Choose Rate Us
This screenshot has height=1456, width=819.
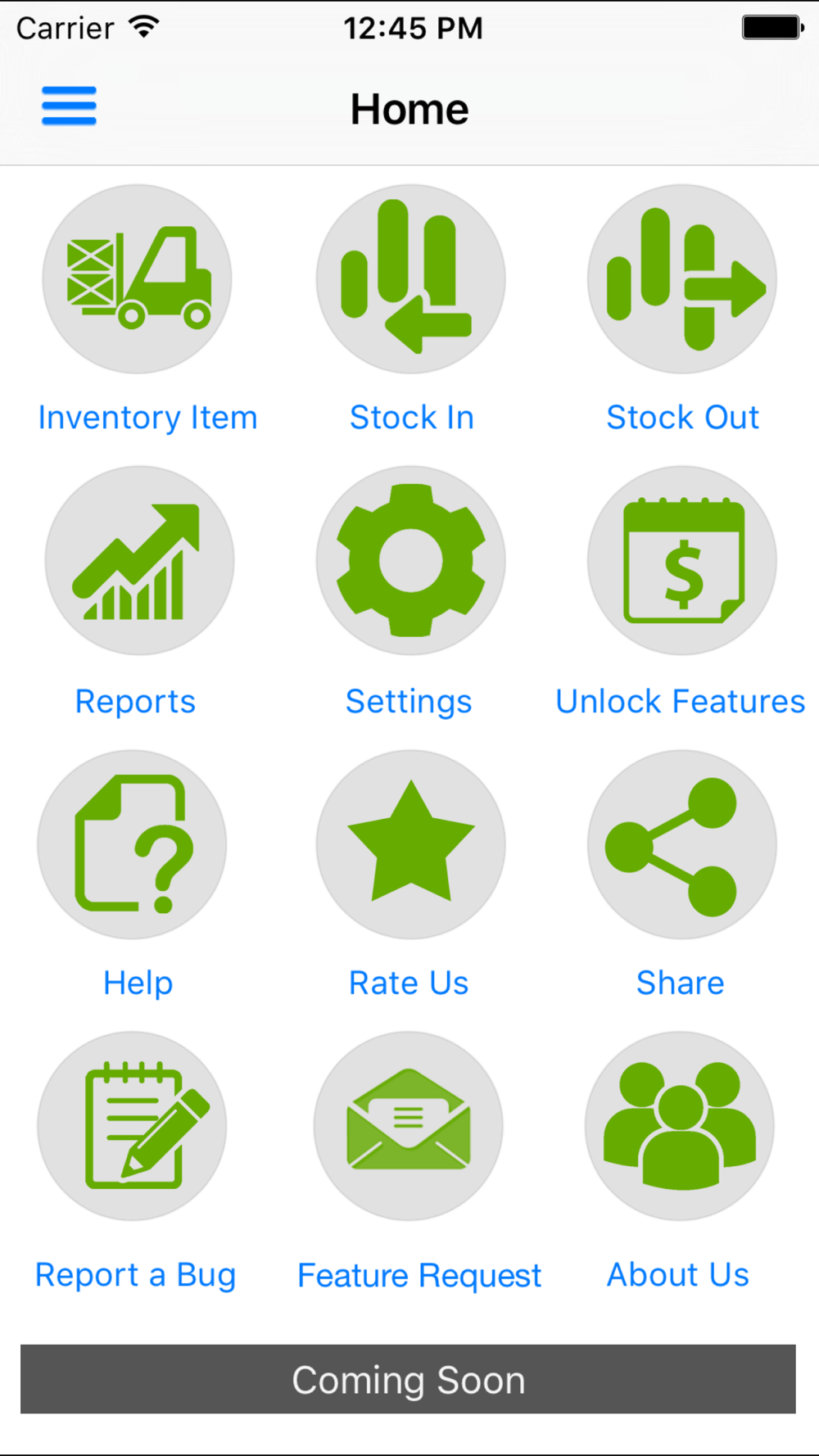[411, 844]
